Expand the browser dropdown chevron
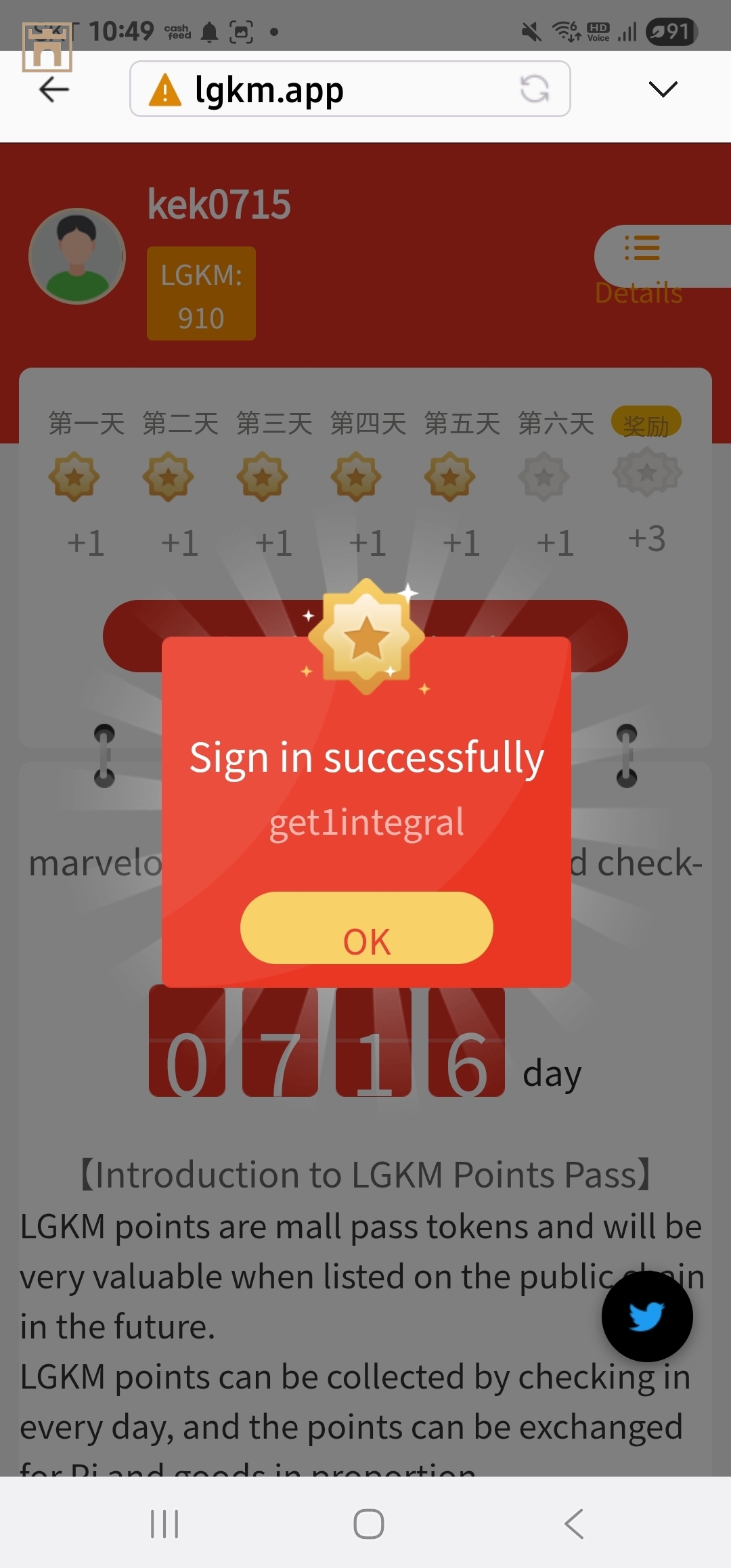 (663, 89)
